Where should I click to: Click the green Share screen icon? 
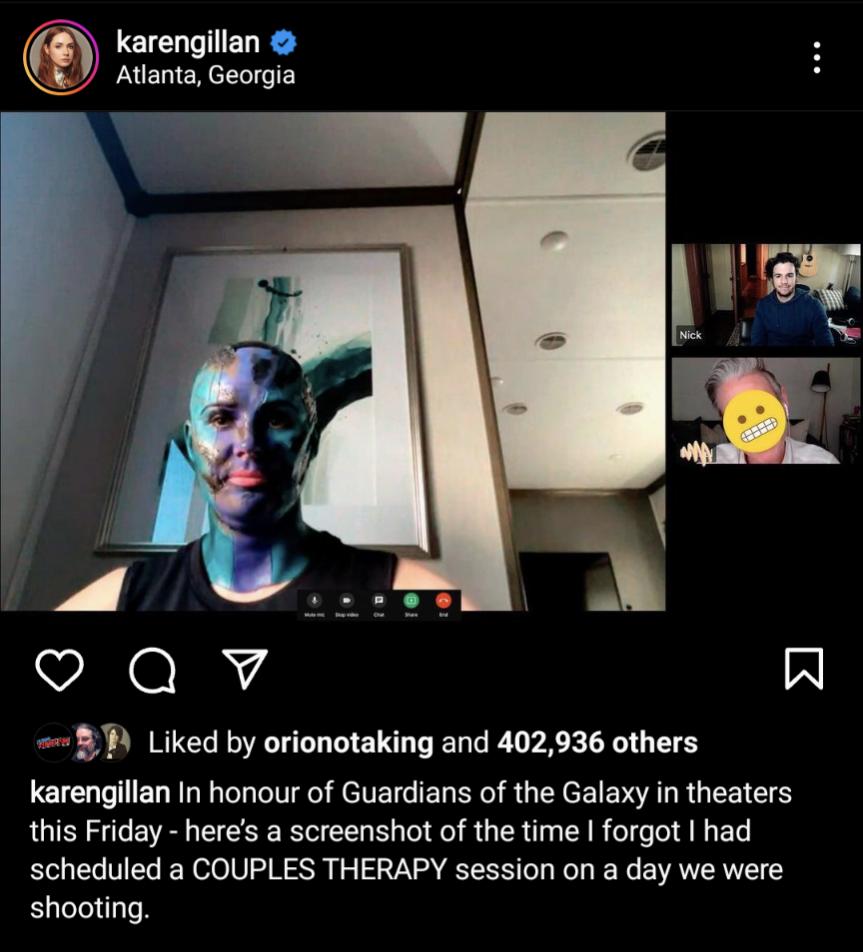(413, 599)
